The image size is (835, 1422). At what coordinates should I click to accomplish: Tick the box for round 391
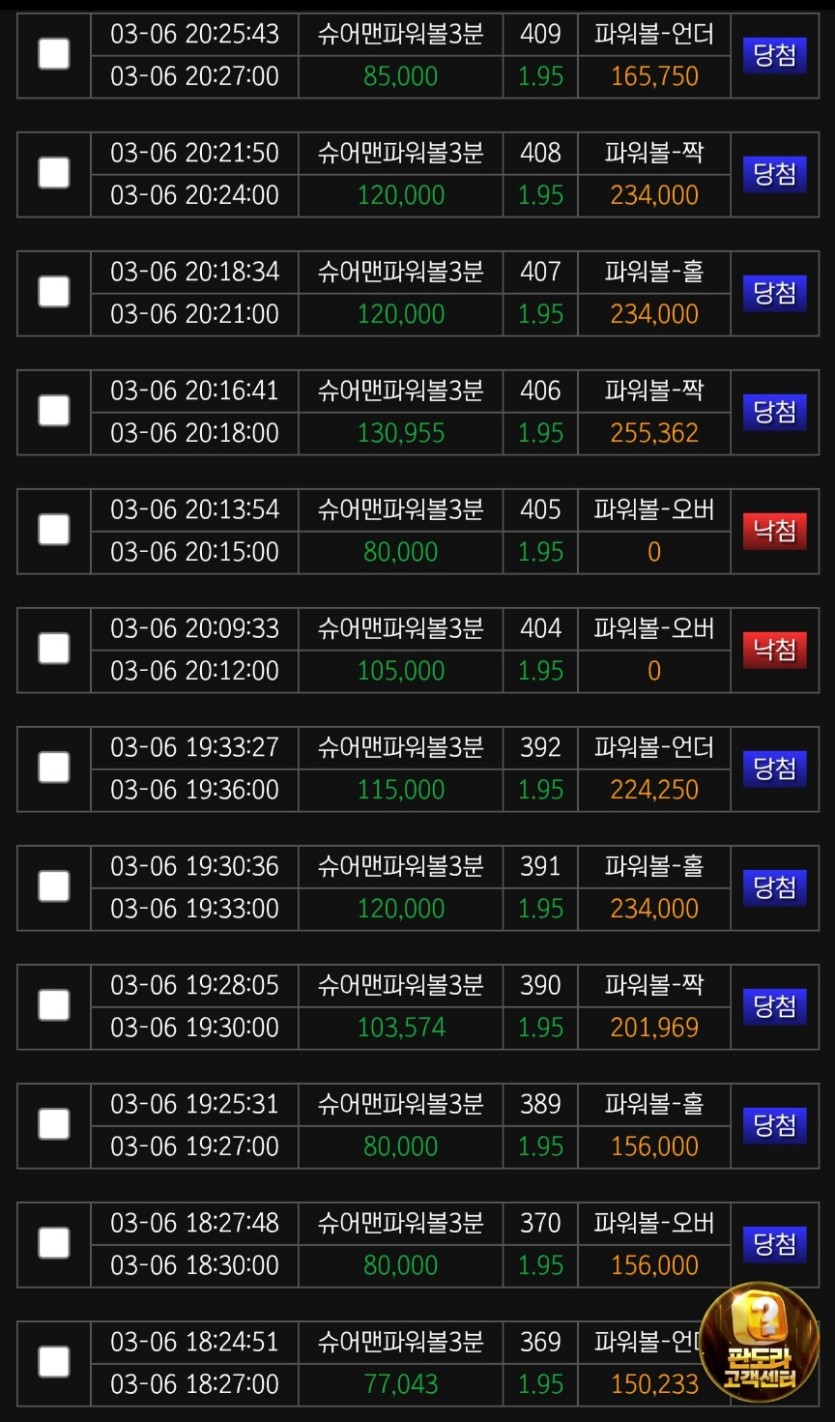point(54,887)
